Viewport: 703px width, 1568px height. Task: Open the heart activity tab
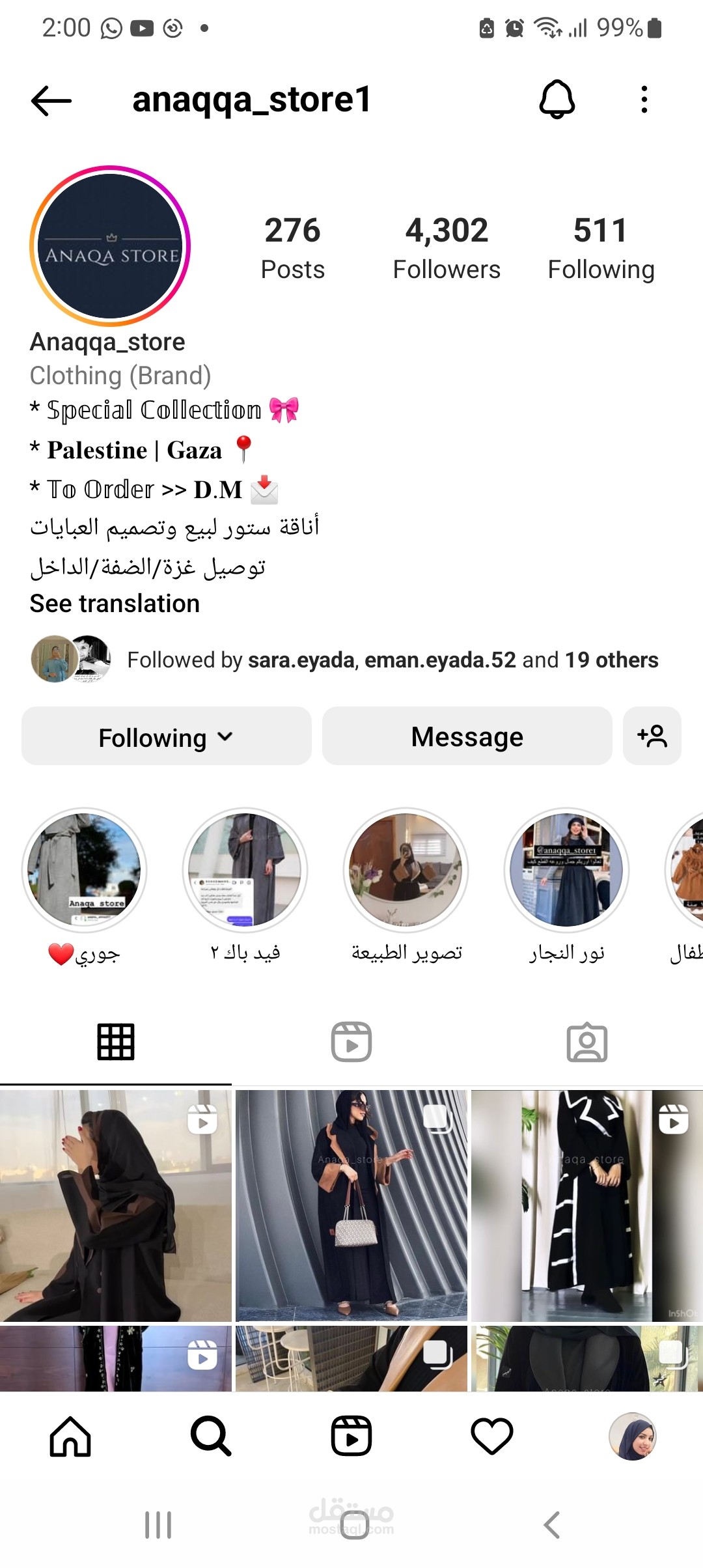click(492, 1436)
